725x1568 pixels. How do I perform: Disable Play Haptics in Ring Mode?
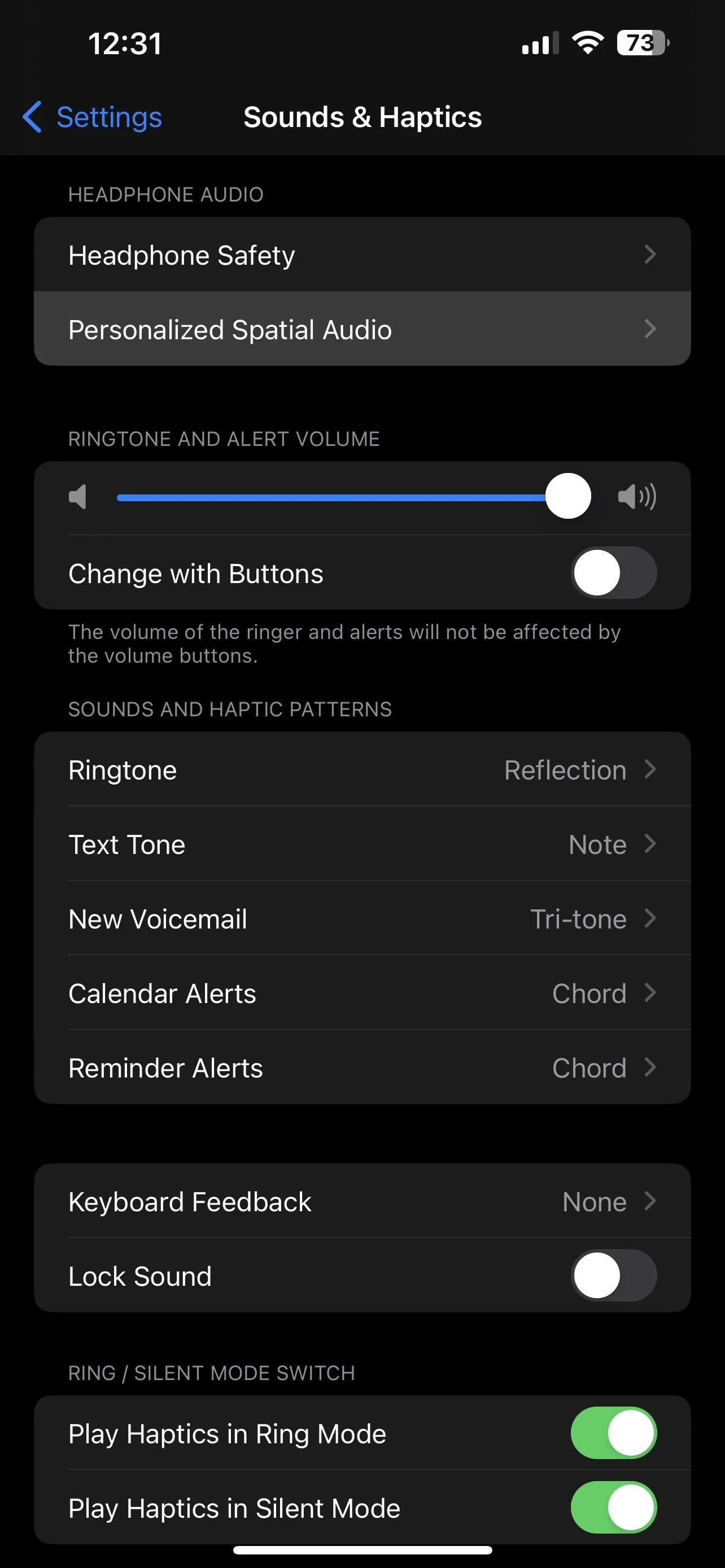point(614,1434)
